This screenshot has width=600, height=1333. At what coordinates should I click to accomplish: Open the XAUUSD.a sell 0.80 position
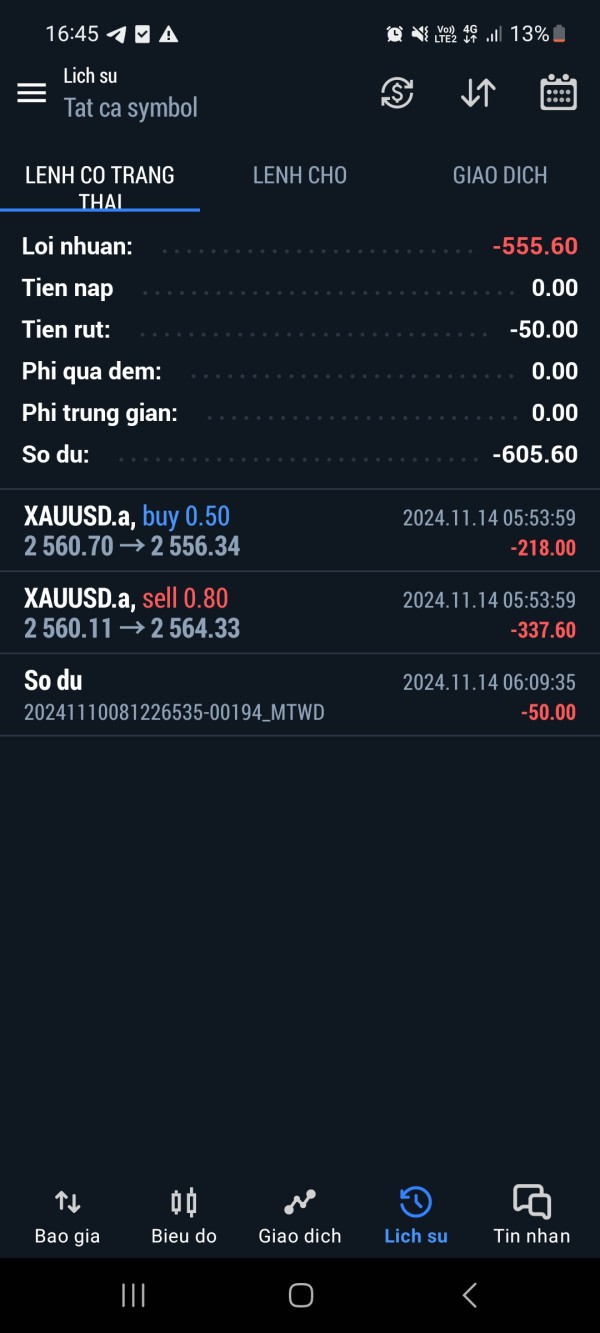[300, 613]
